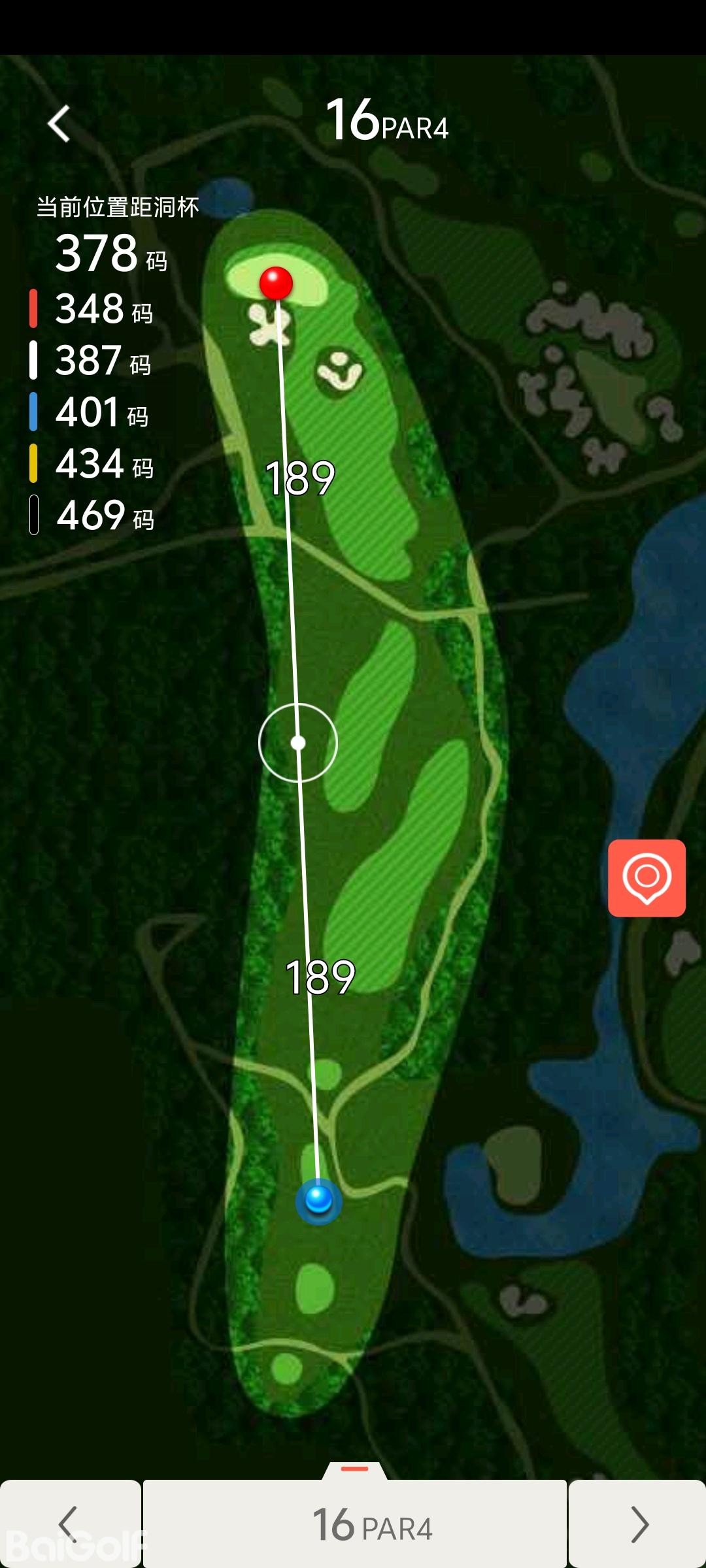Advance to the next hole
Image resolution: width=706 pixels, height=1568 pixels.
pyautogui.click(x=637, y=1524)
